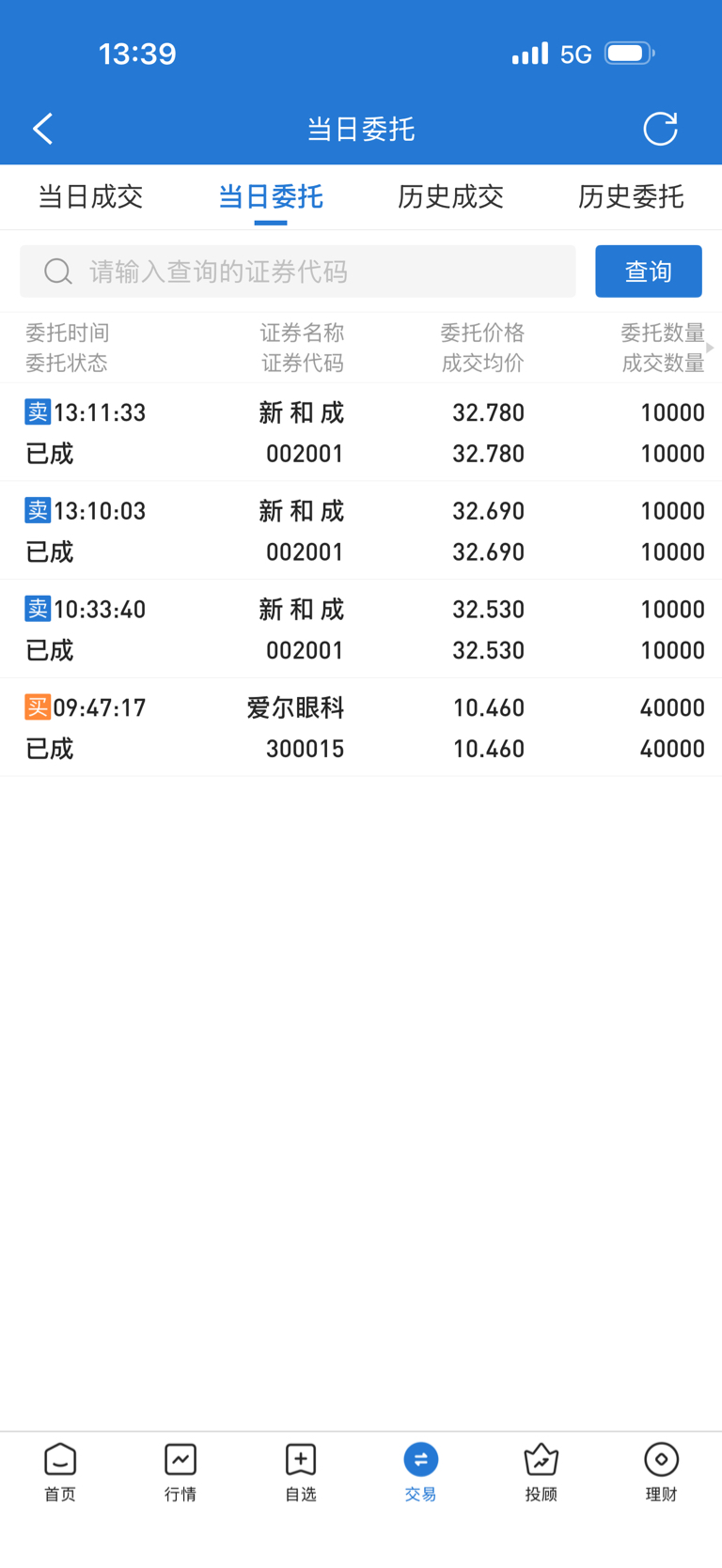Viewport: 722px width, 1568px height.
Task: Switch to the 历史委托 tab
Action: coord(630,196)
